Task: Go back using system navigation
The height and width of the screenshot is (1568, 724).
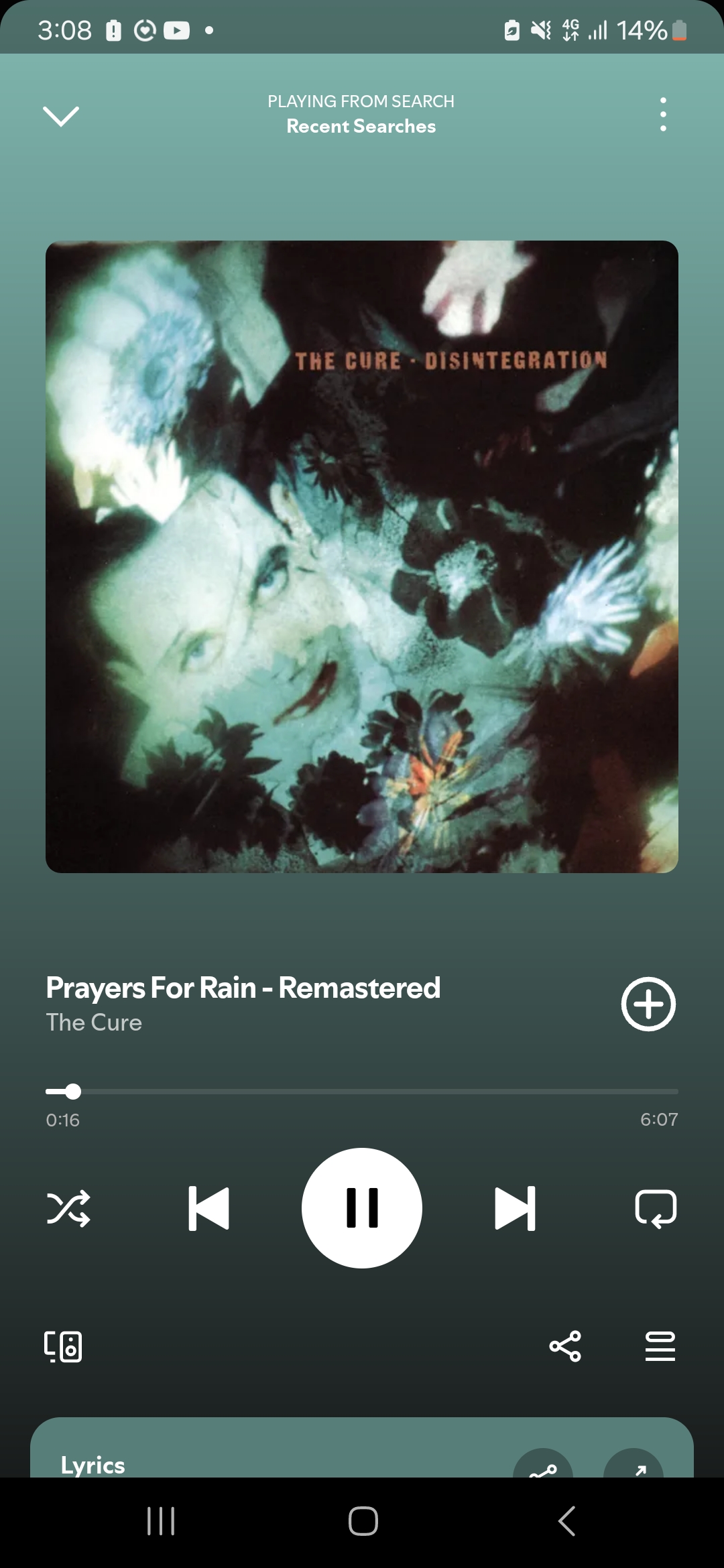Action: pos(567,1520)
